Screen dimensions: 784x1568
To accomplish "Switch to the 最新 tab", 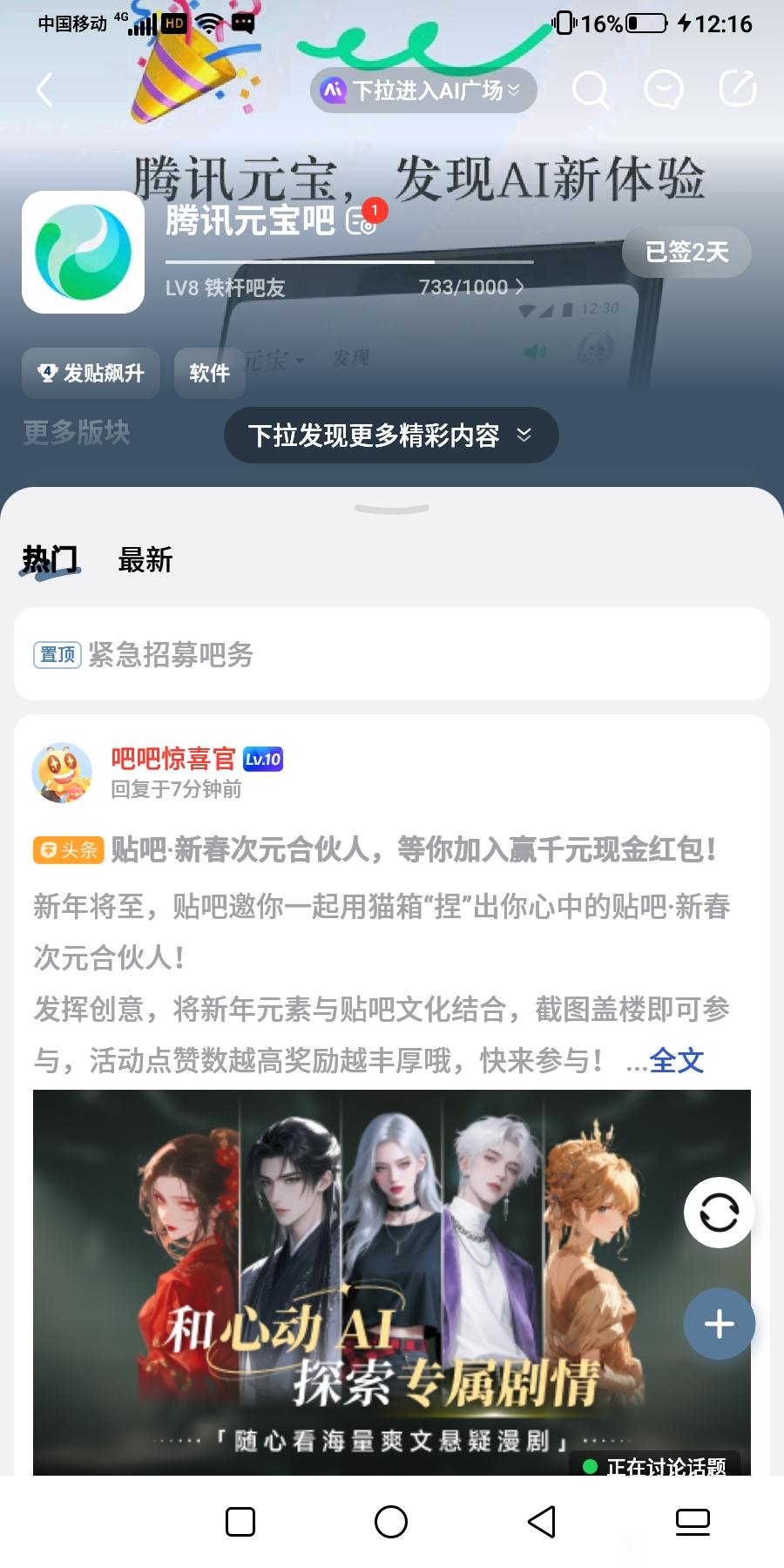I will (x=145, y=559).
